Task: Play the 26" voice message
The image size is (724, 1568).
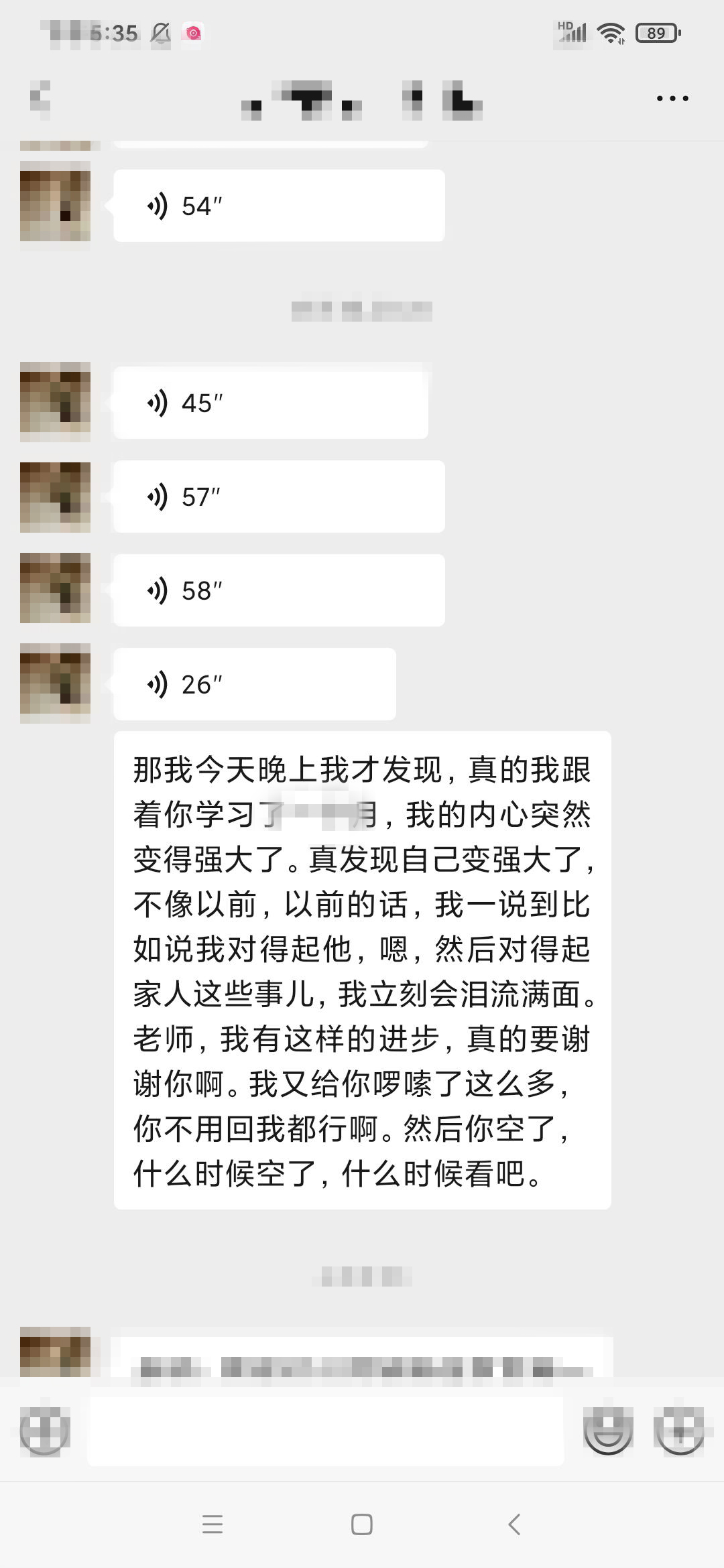Action: pos(254,684)
